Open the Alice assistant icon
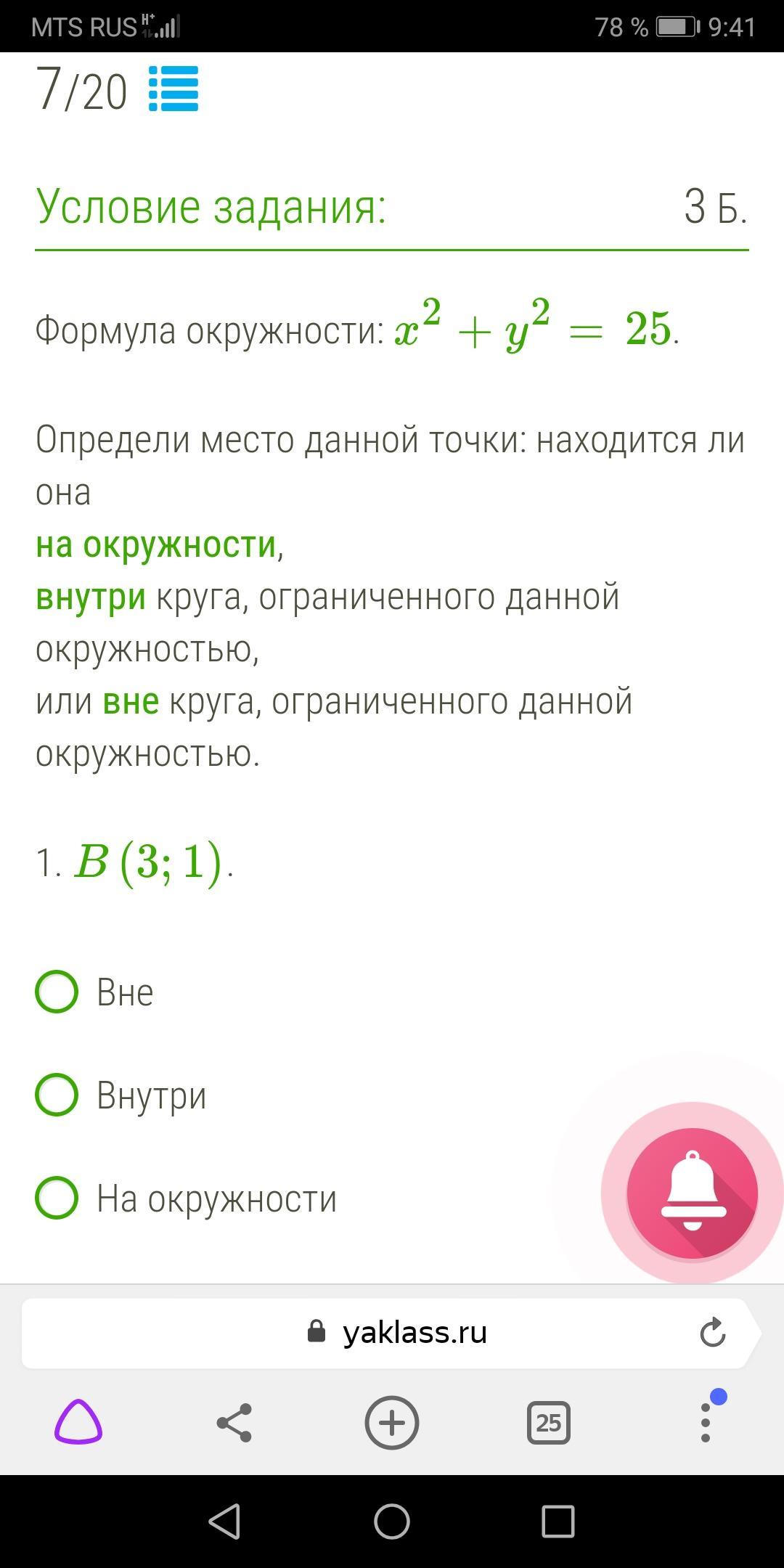784x1568 pixels. tap(78, 1422)
